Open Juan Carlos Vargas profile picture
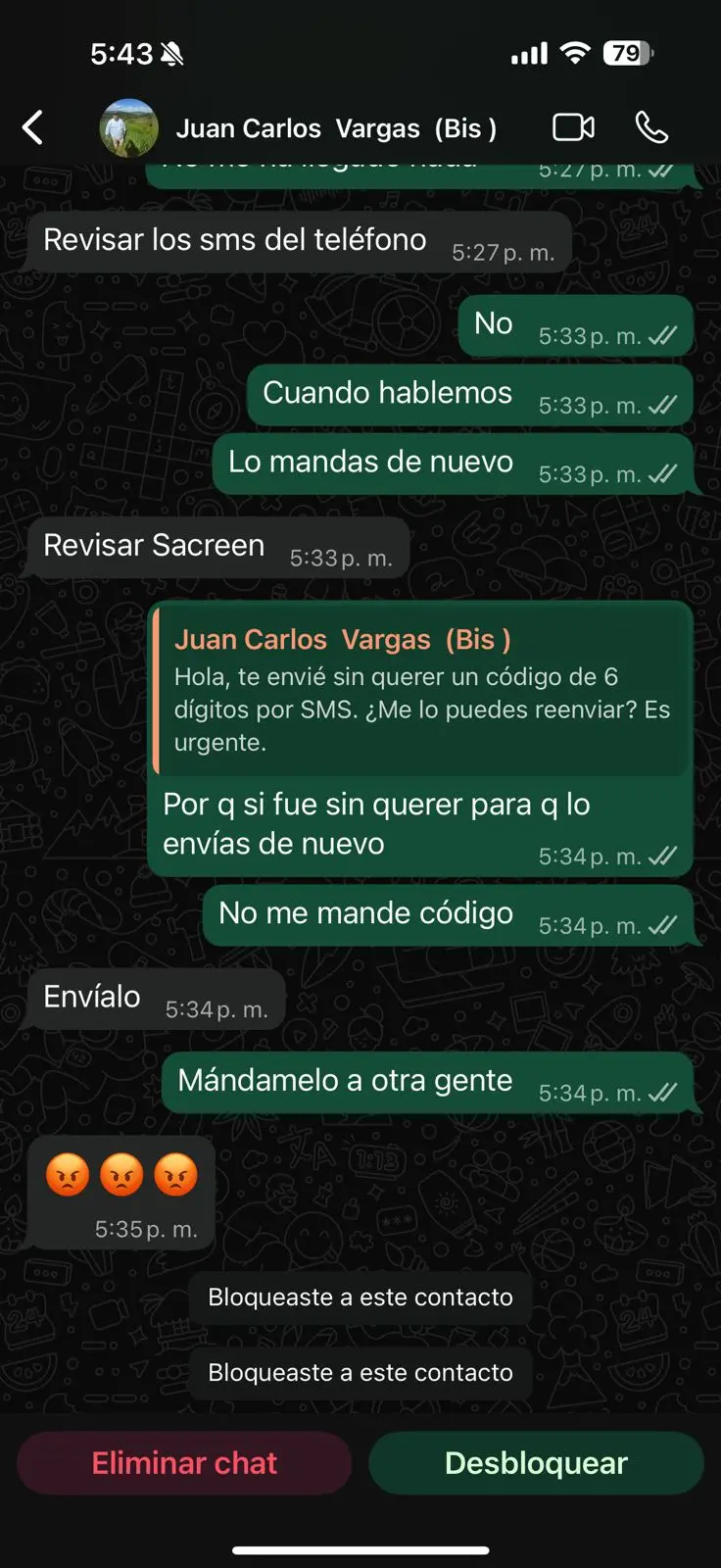Viewport: 721px width, 1568px height. (x=126, y=127)
